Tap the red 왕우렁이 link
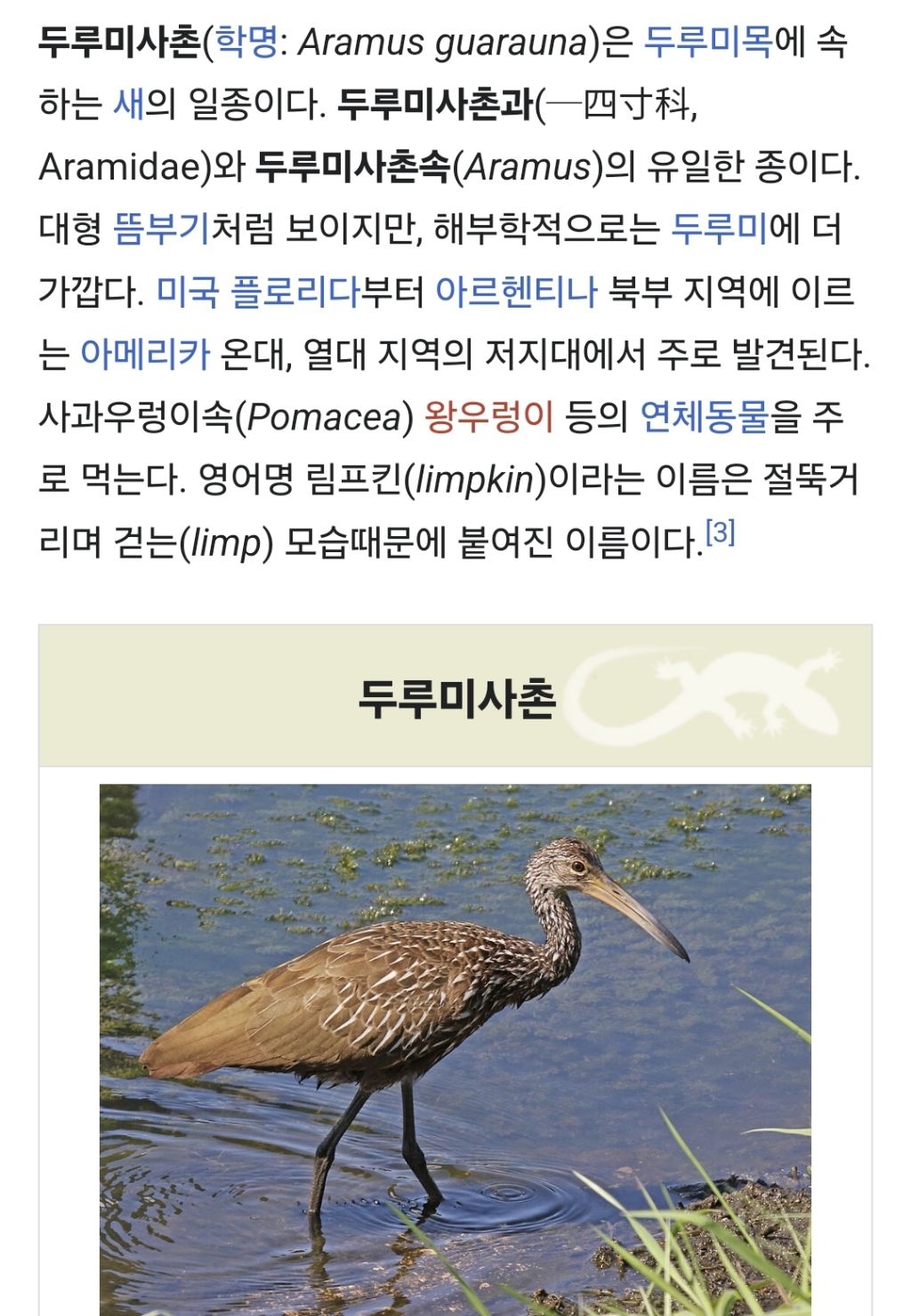Viewport: 911px width, 1316px height. pos(489,416)
